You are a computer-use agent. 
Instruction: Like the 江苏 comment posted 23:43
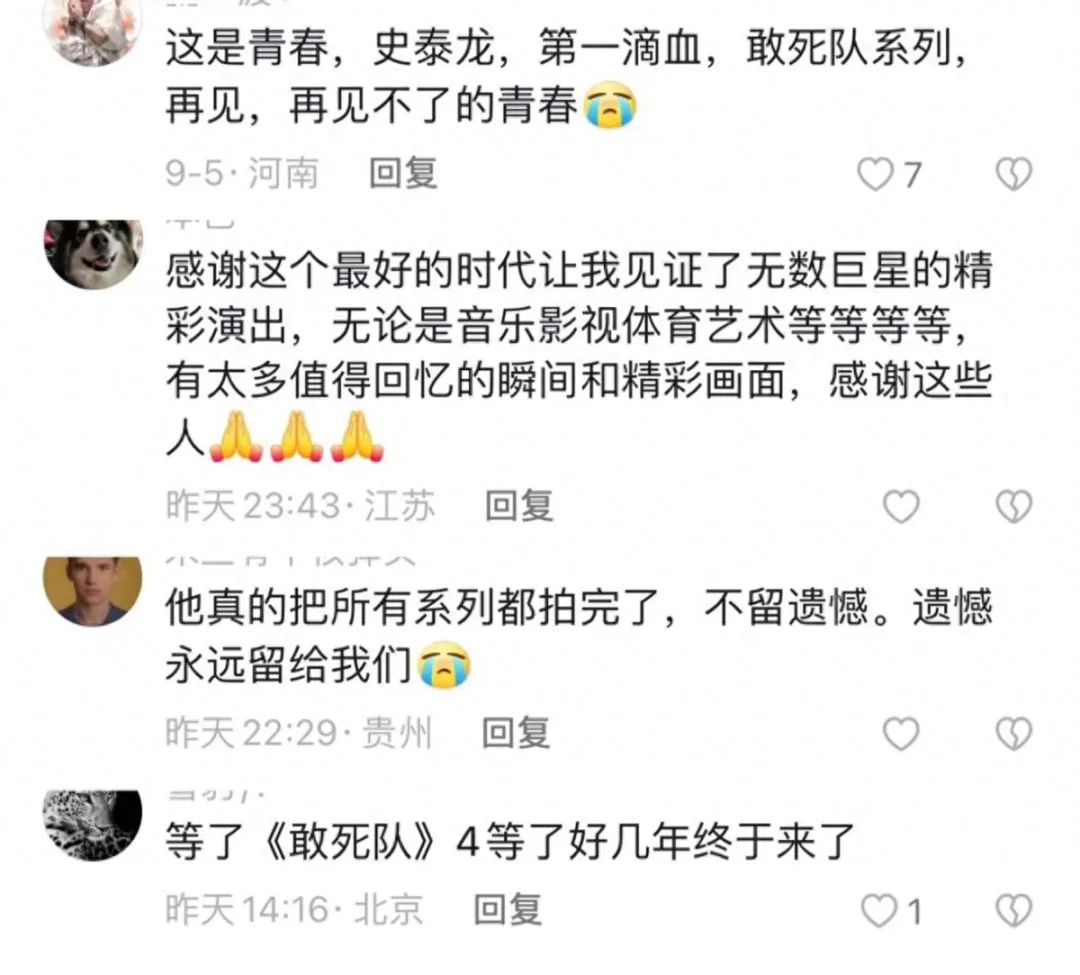[901, 507]
